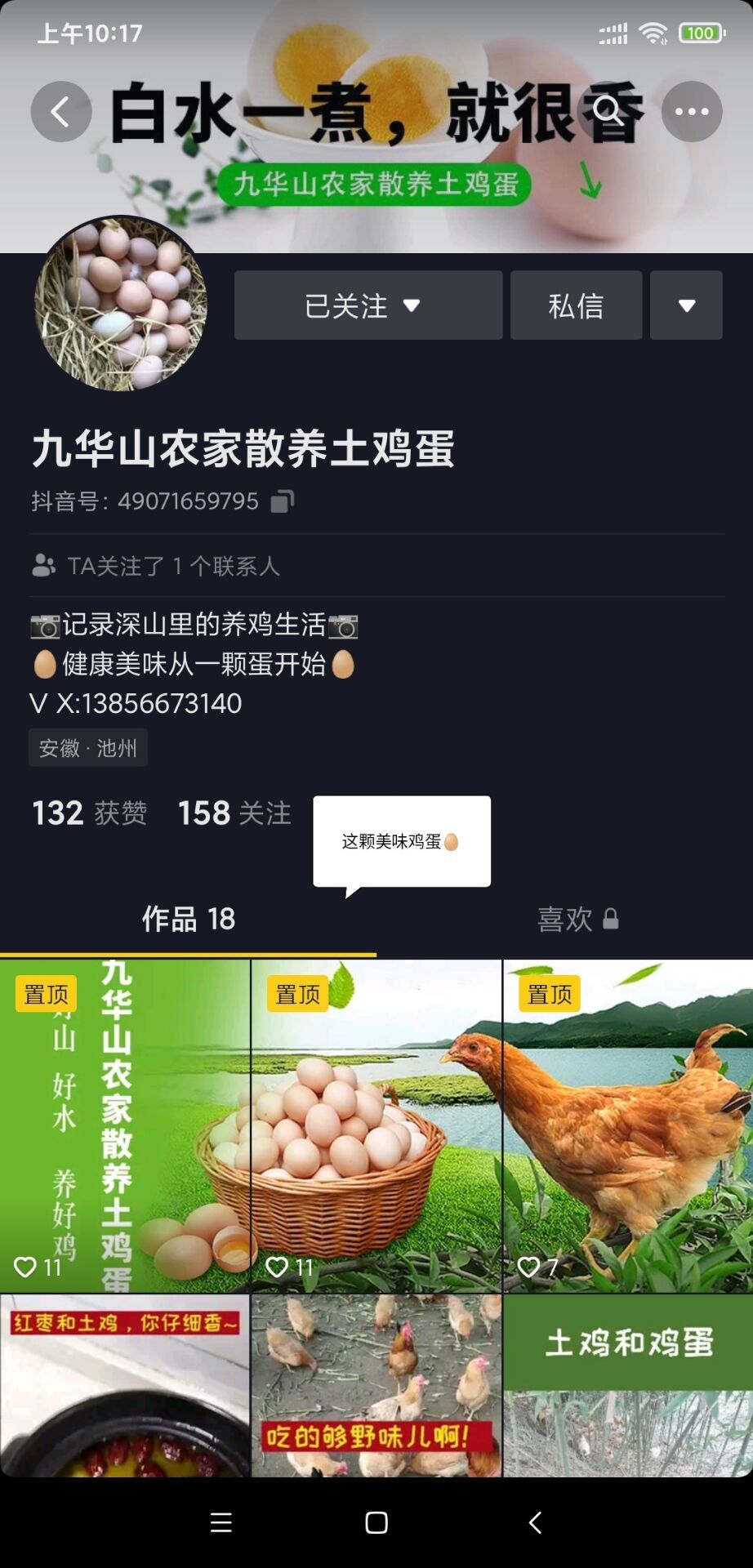Open search on this profile

pyautogui.click(x=608, y=111)
